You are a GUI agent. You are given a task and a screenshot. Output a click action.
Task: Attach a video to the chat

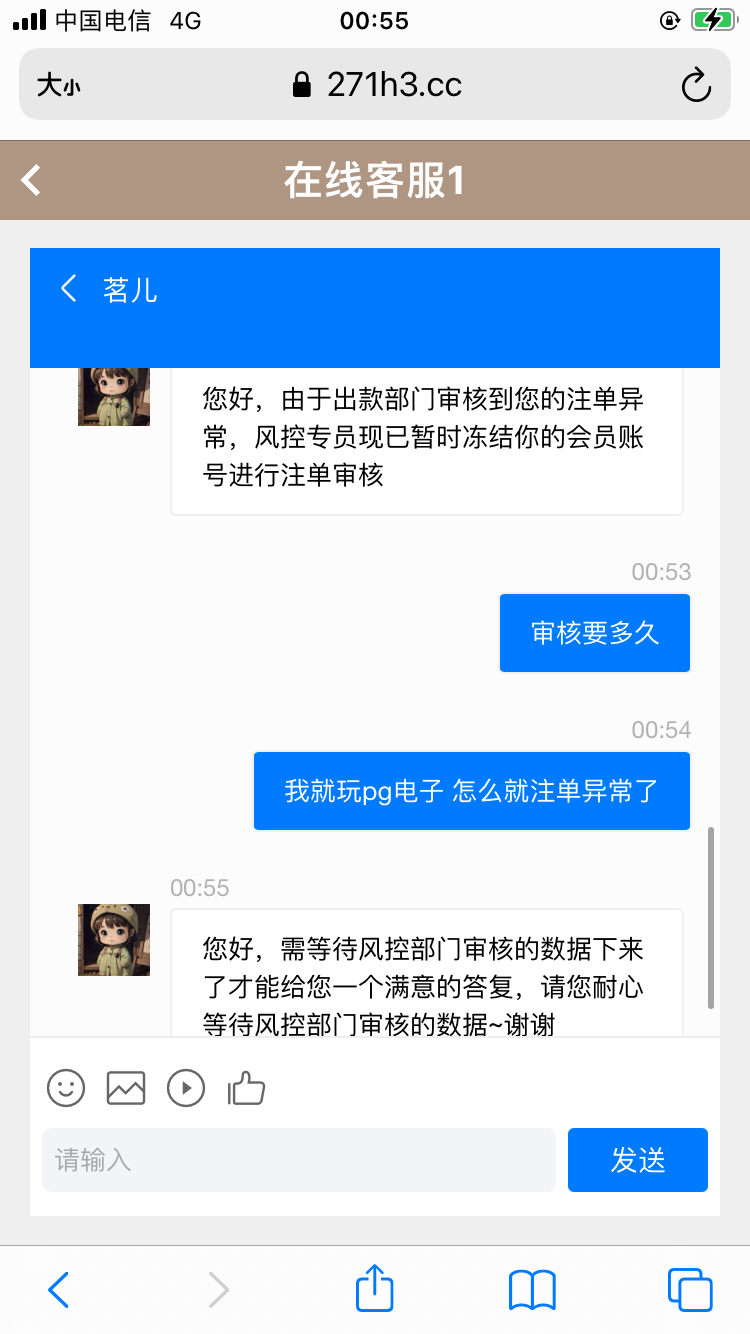point(186,1088)
